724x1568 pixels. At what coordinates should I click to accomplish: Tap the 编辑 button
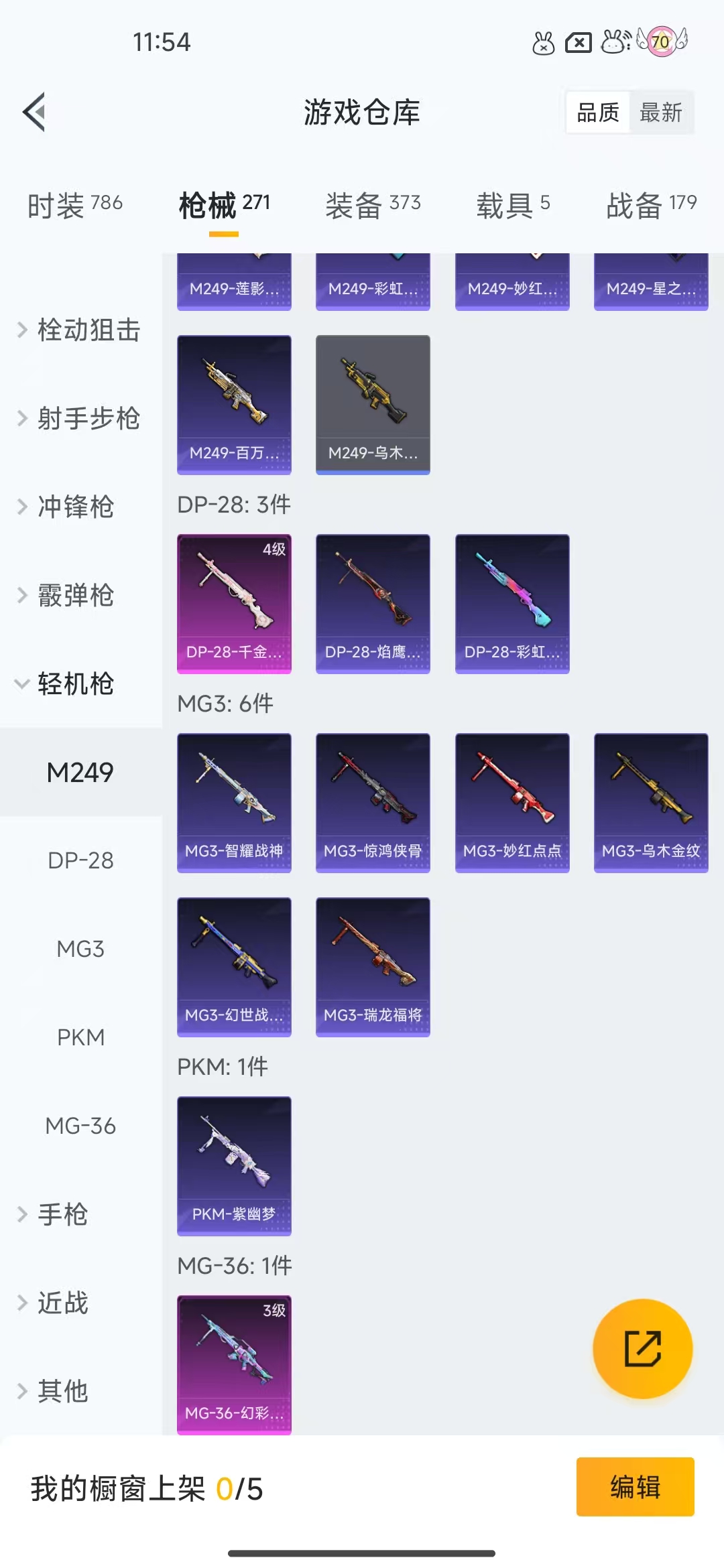[x=636, y=1487]
